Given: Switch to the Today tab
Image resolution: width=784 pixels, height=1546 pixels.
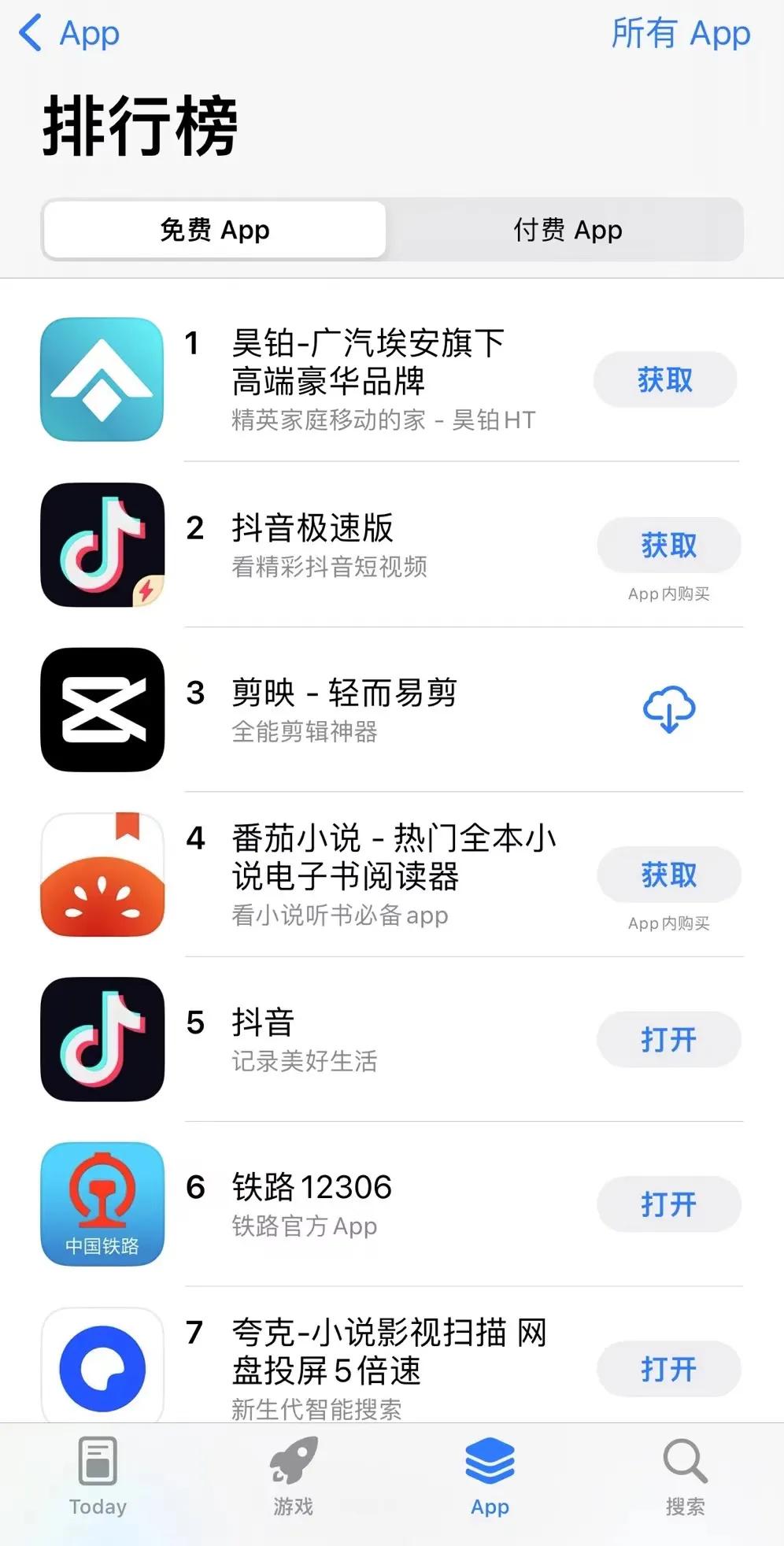Looking at the screenshot, I should tap(98, 1477).
